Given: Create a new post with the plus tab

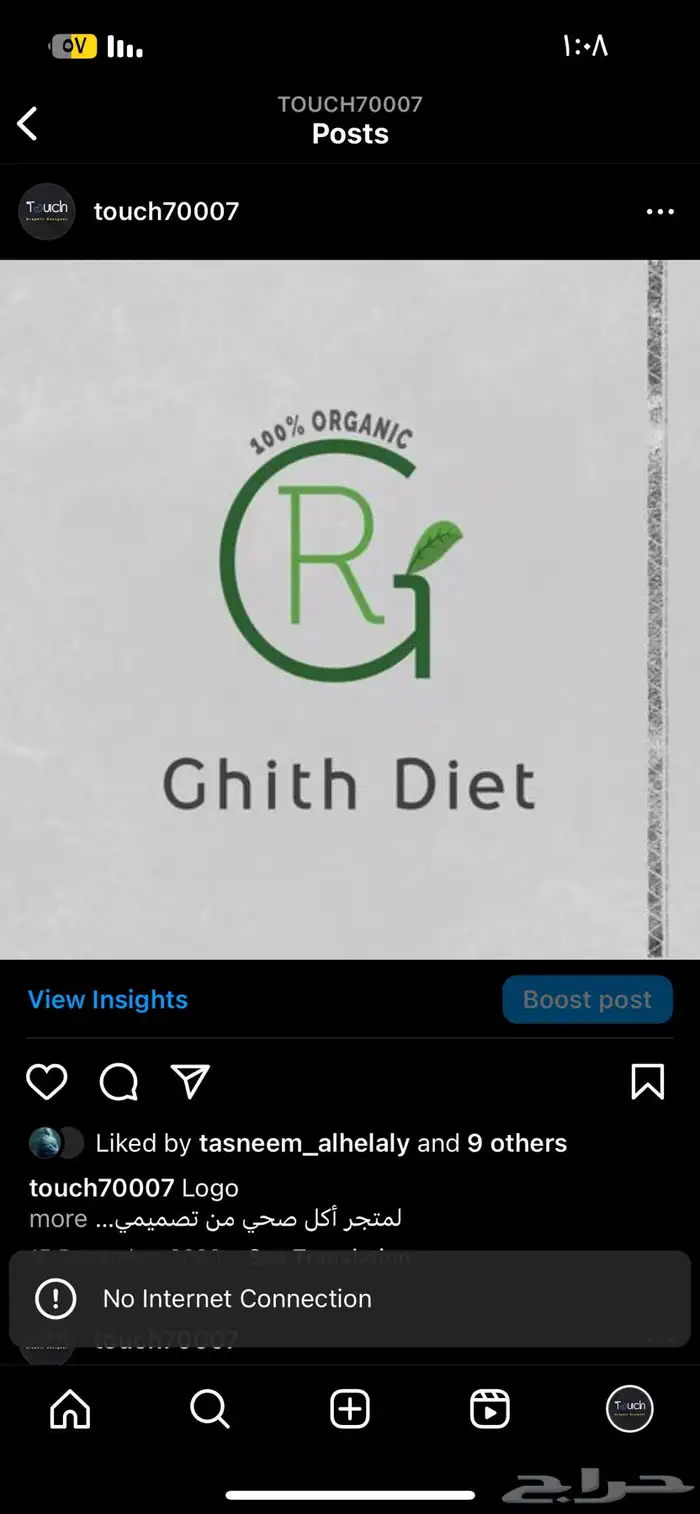Looking at the screenshot, I should click(x=350, y=1410).
